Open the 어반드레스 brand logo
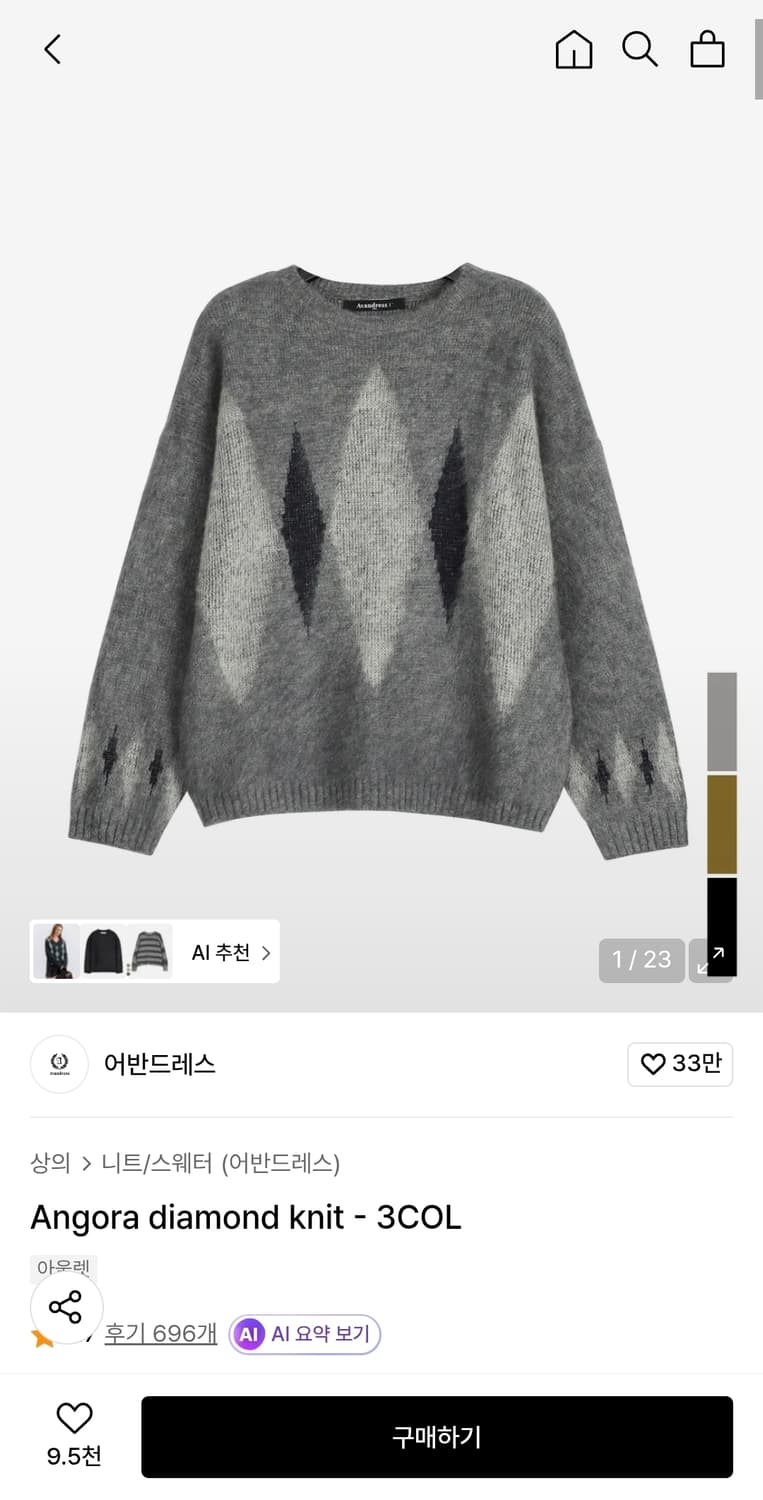 (59, 1064)
